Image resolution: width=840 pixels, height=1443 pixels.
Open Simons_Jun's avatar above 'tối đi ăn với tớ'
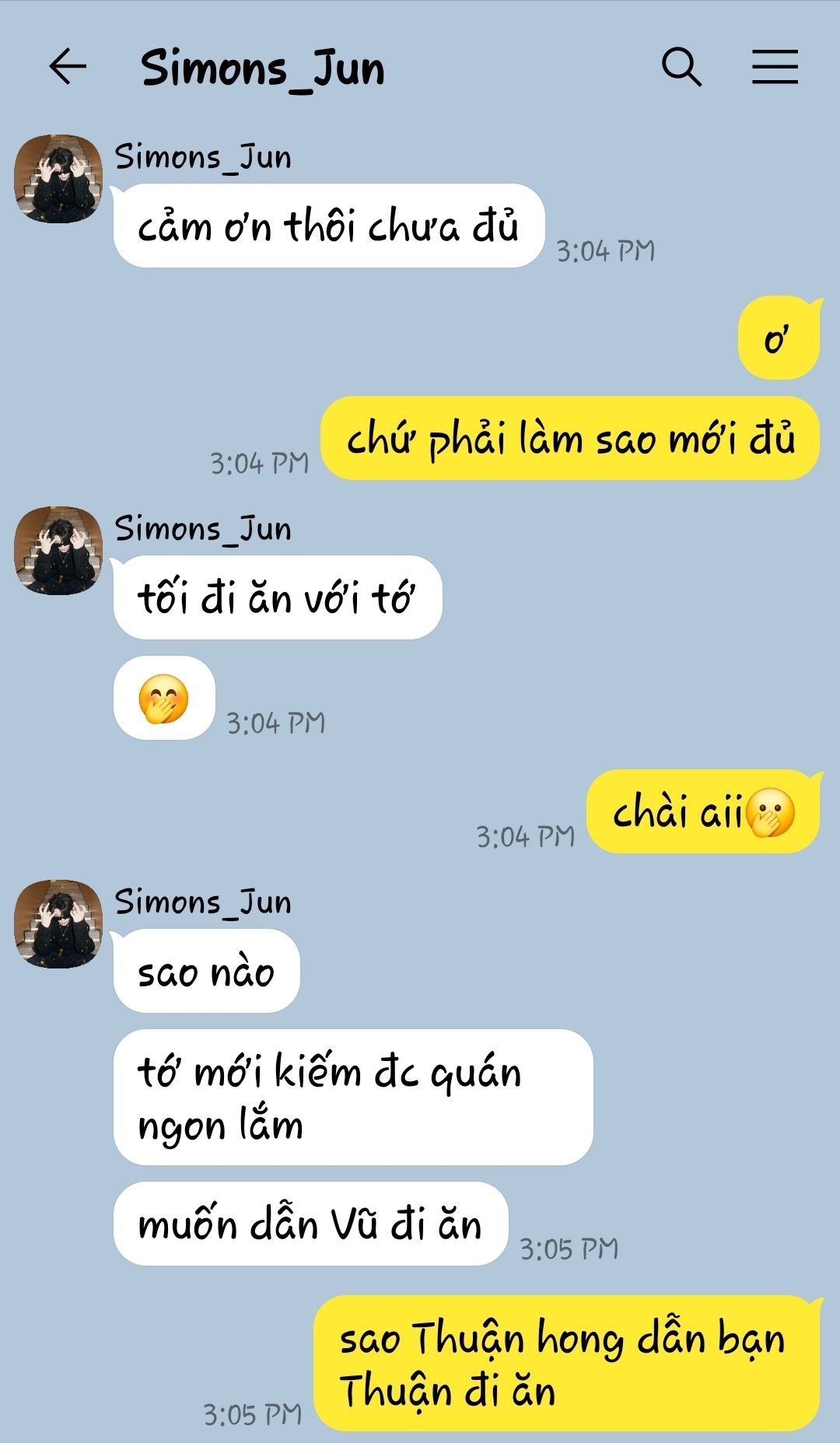(x=58, y=551)
